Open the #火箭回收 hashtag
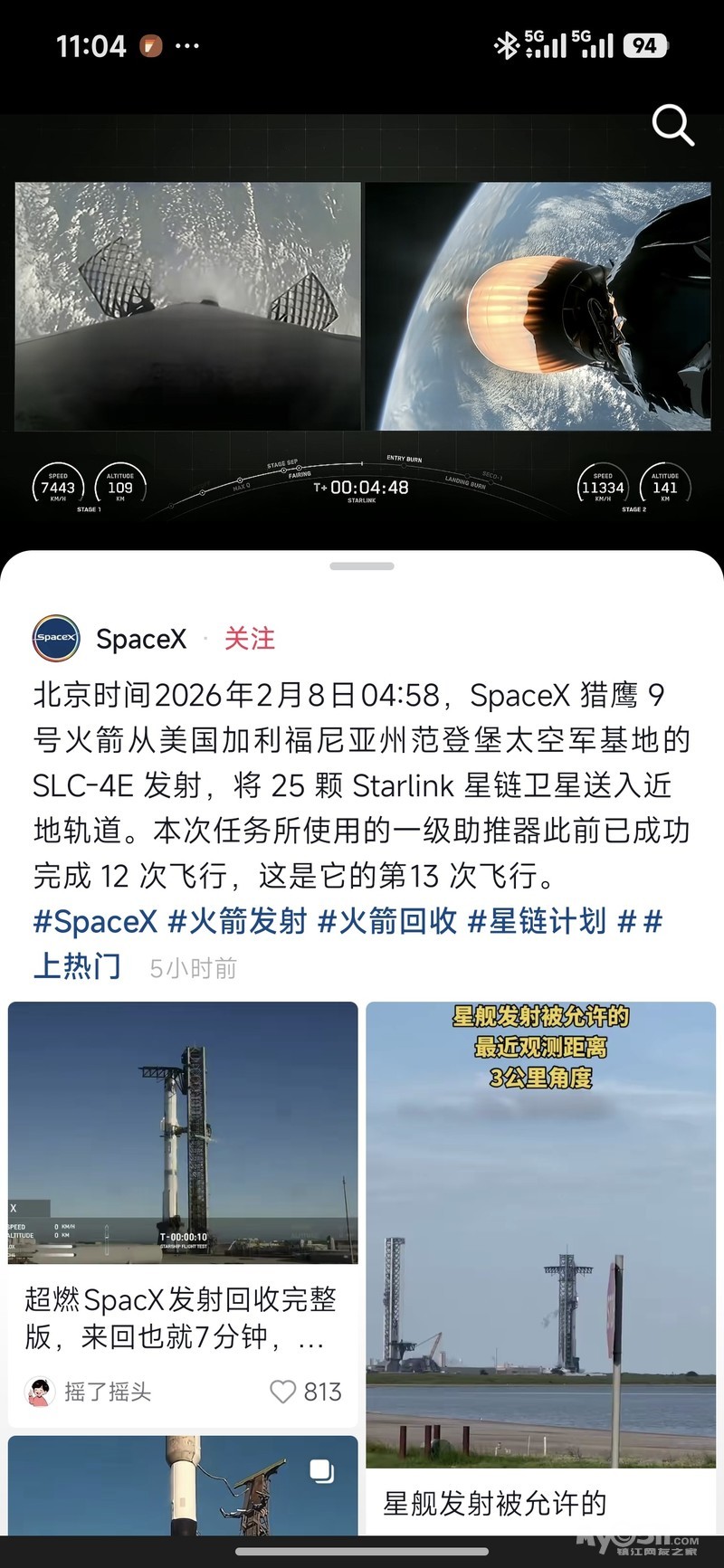Screen dimensions: 724x1568 pyautogui.click(x=387, y=922)
